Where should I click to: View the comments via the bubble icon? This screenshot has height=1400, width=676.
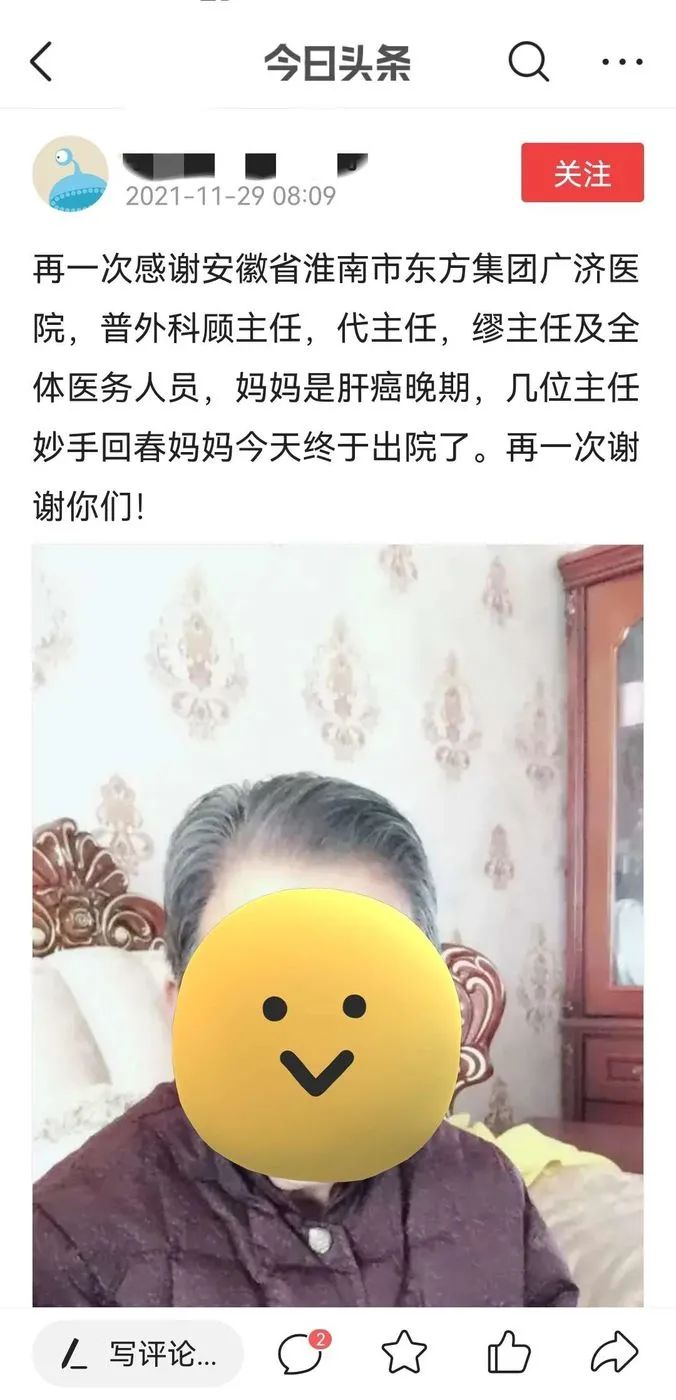[301, 1354]
